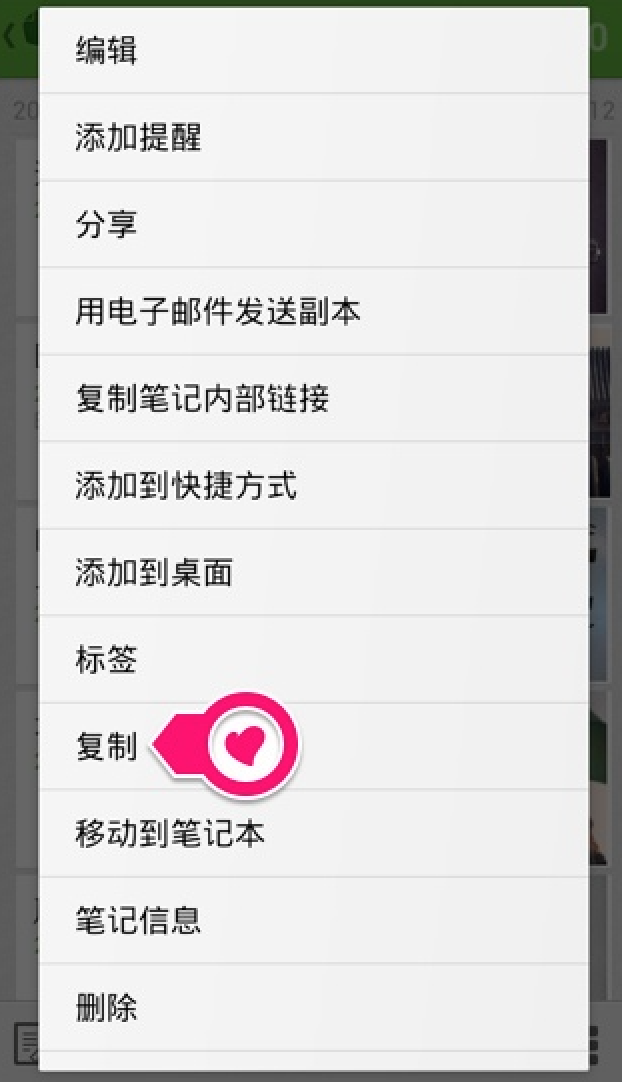Select 复制 to duplicate the note
Screen dimensions: 622x1082
(313, 746)
